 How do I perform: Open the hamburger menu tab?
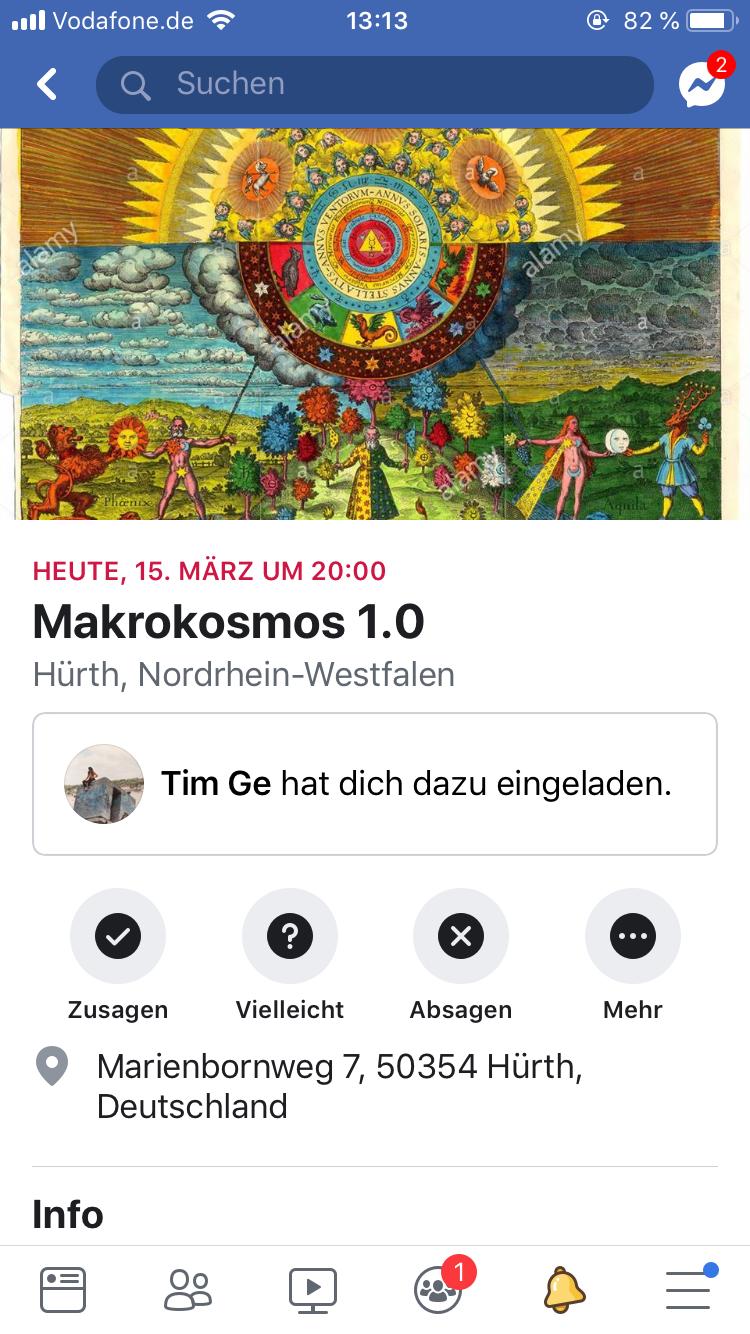pos(688,1289)
